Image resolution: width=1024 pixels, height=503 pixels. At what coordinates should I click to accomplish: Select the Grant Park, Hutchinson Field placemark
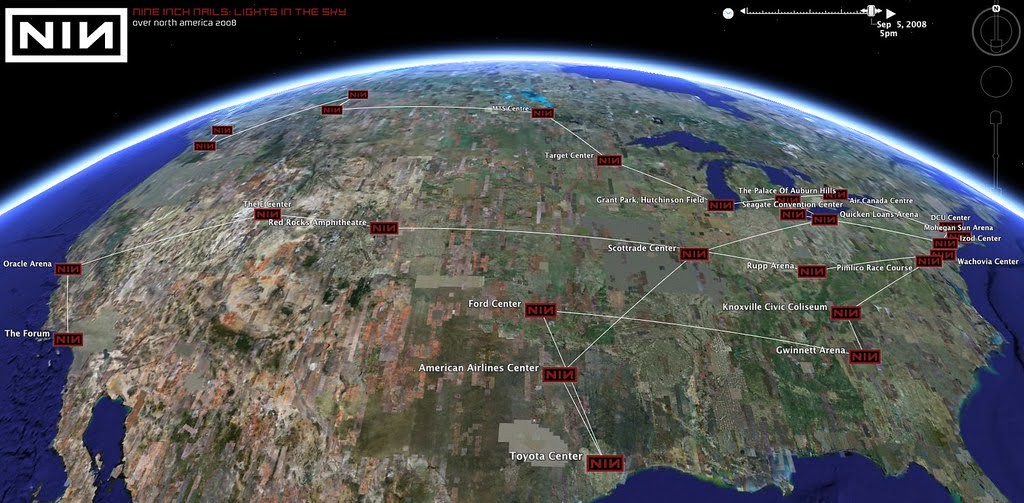coord(720,205)
